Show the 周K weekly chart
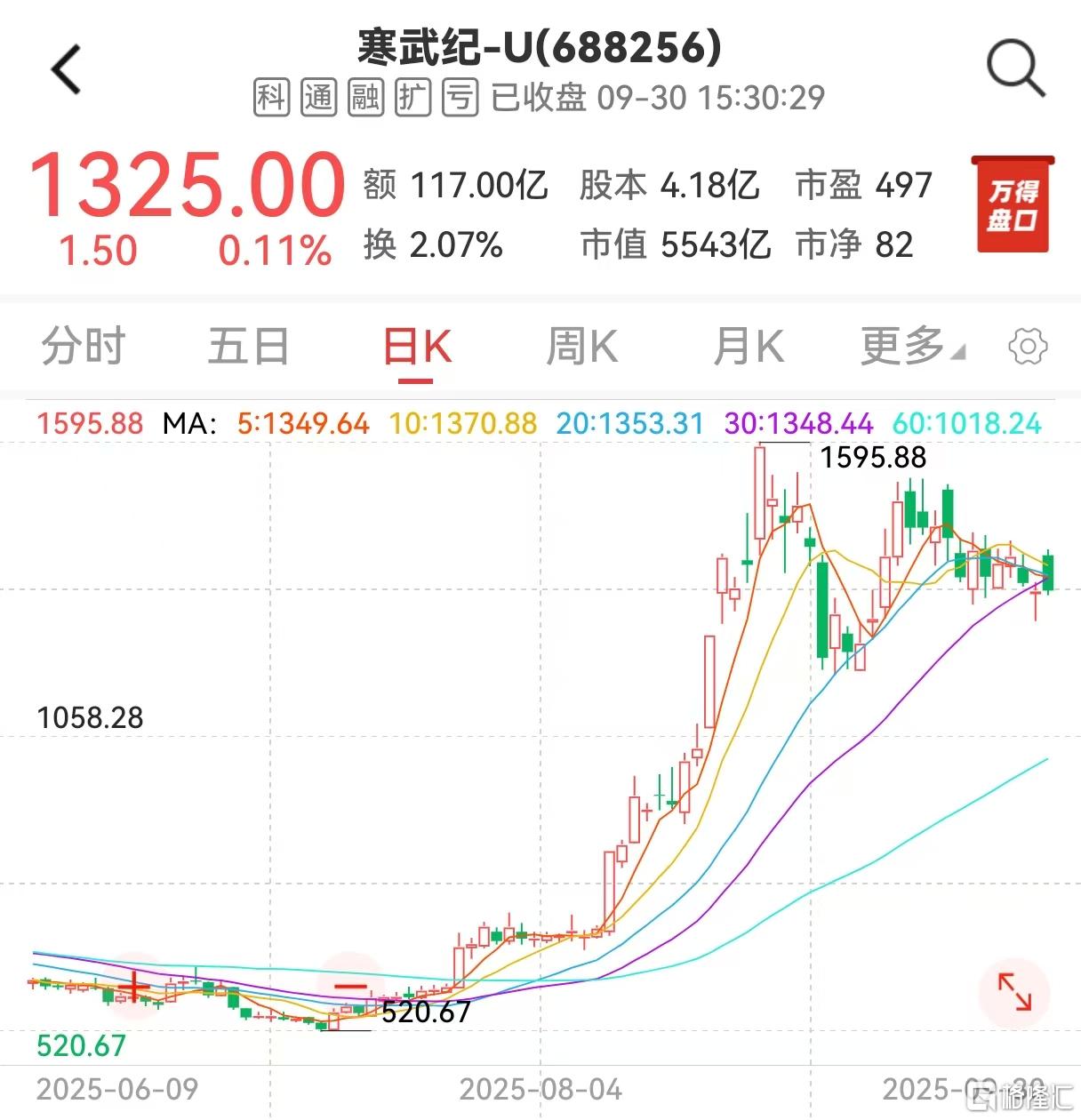1081x1120 pixels. pyautogui.click(x=582, y=347)
